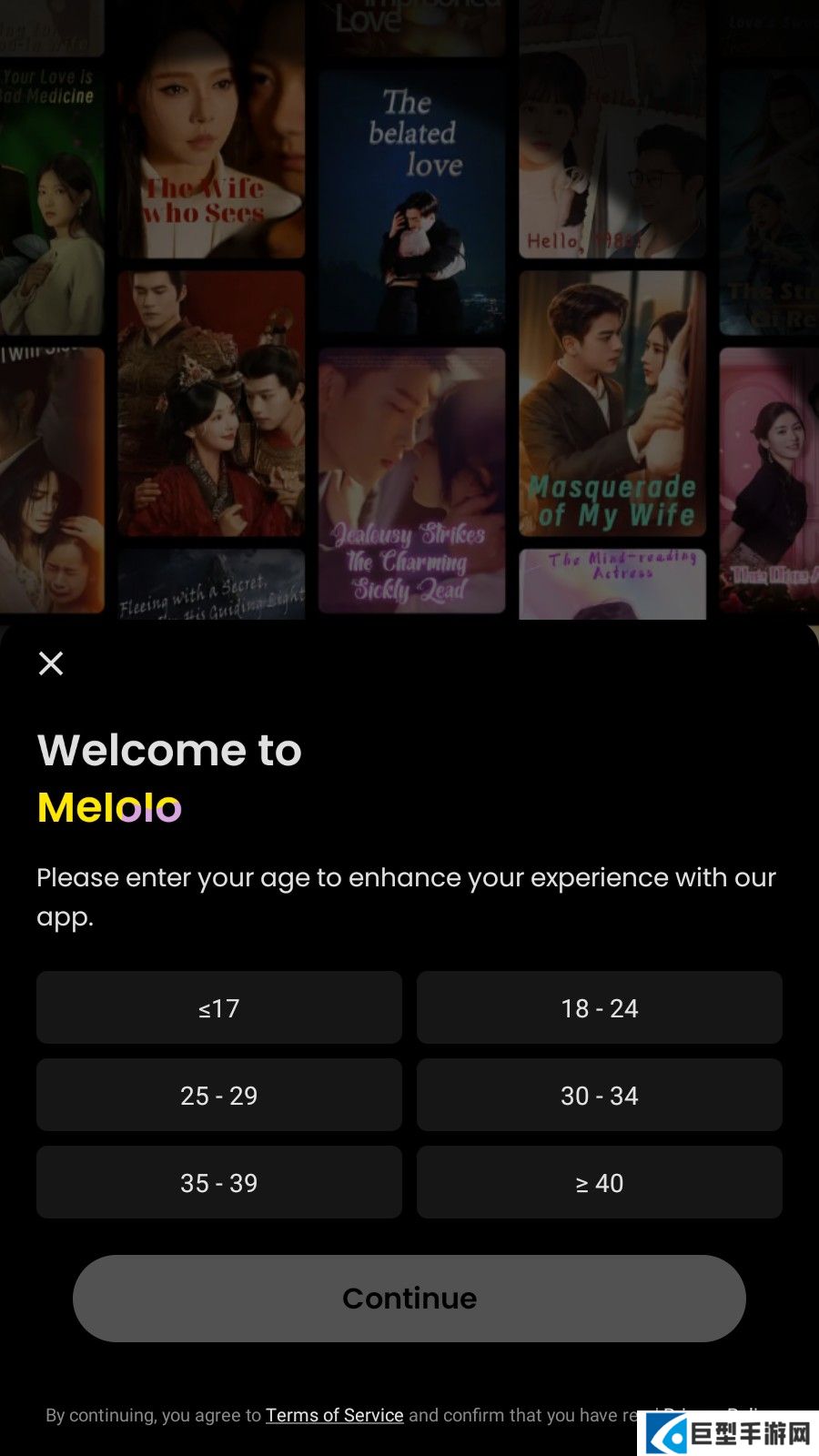
Task: Pick the 25 - 29 age range
Action: click(x=219, y=1095)
